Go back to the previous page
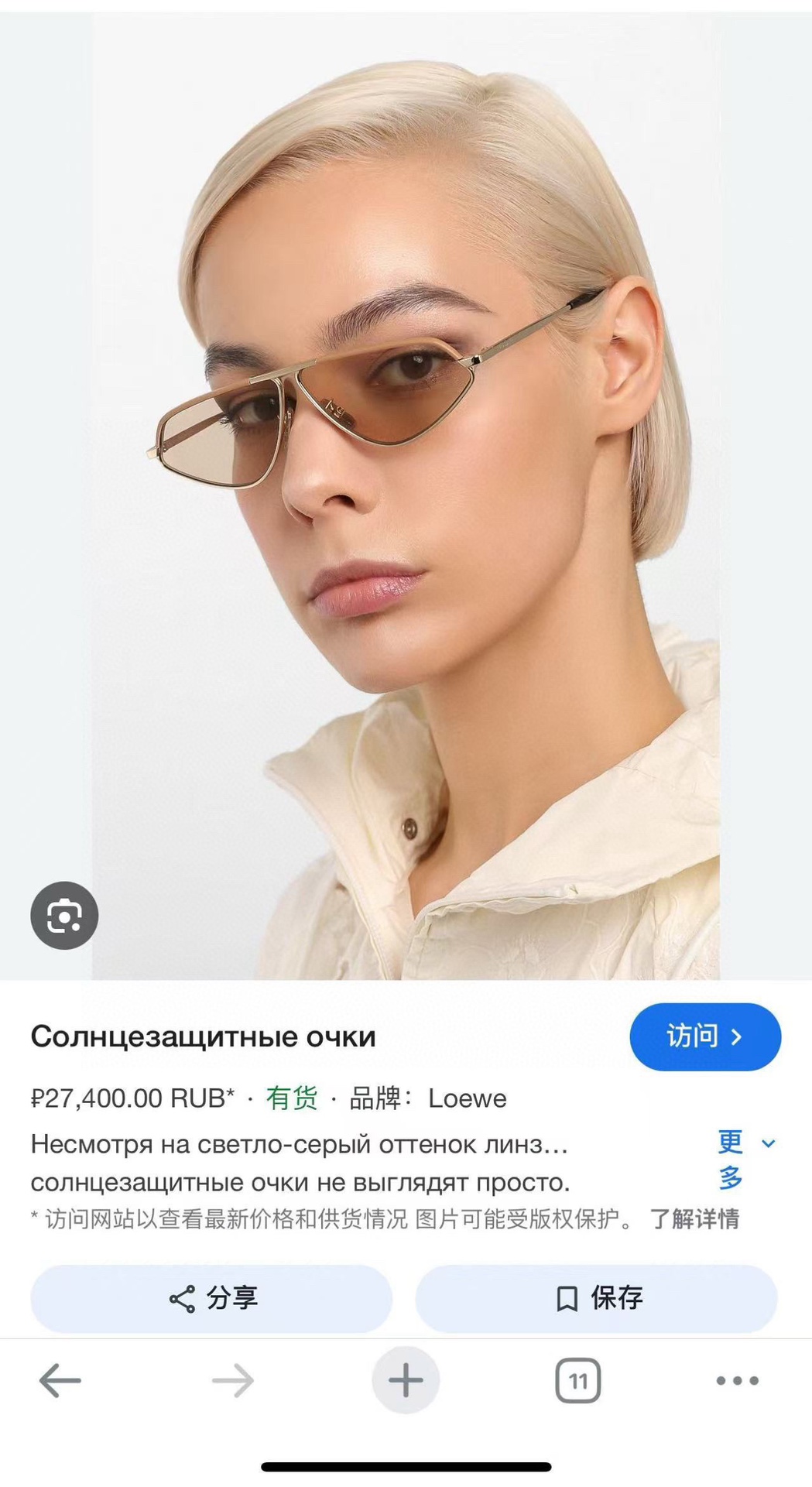Image resolution: width=812 pixels, height=1487 pixels. 60,1380
